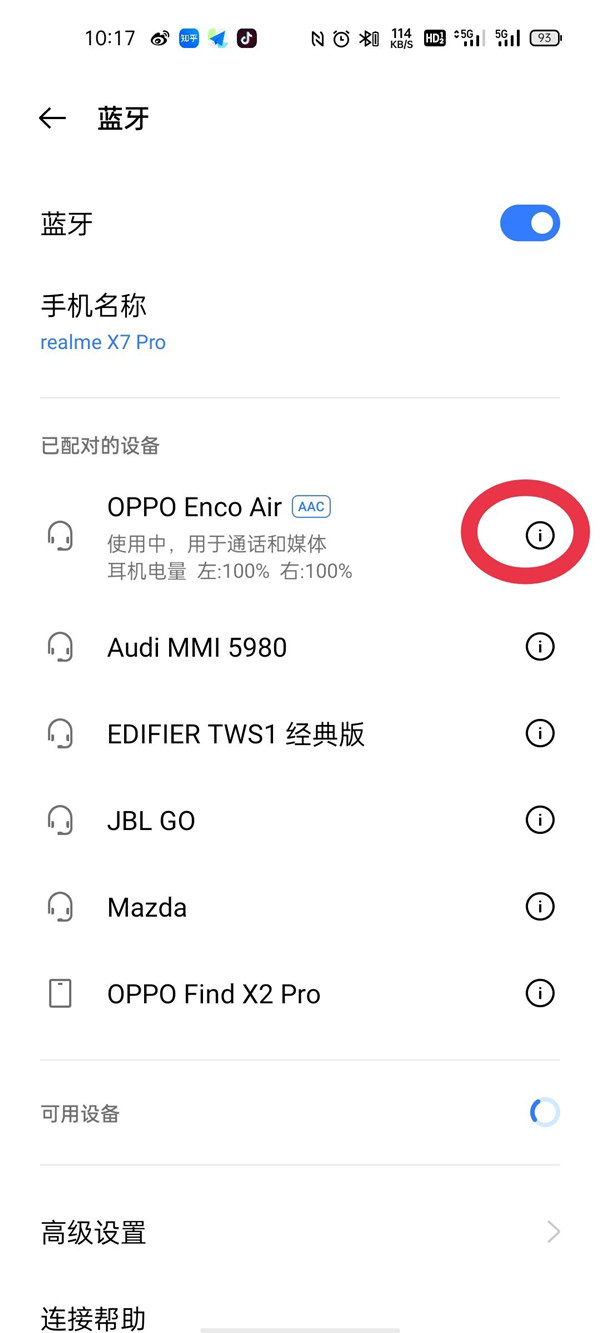This screenshot has width=600, height=1333.
Task: Connect to Audi MMI 5980
Action: (x=197, y=648)
